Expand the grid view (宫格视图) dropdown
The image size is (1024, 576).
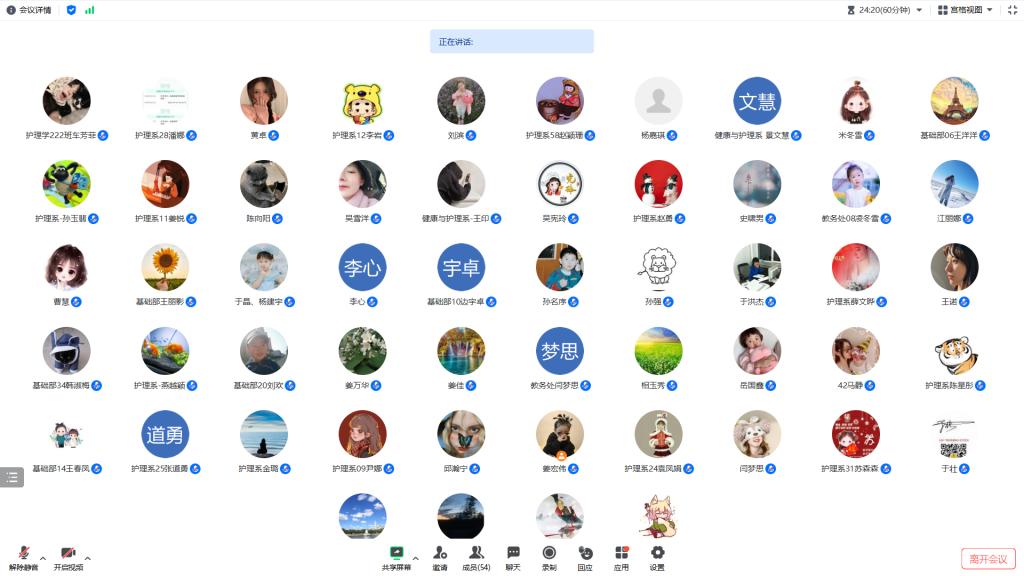[x=965, y=10]
